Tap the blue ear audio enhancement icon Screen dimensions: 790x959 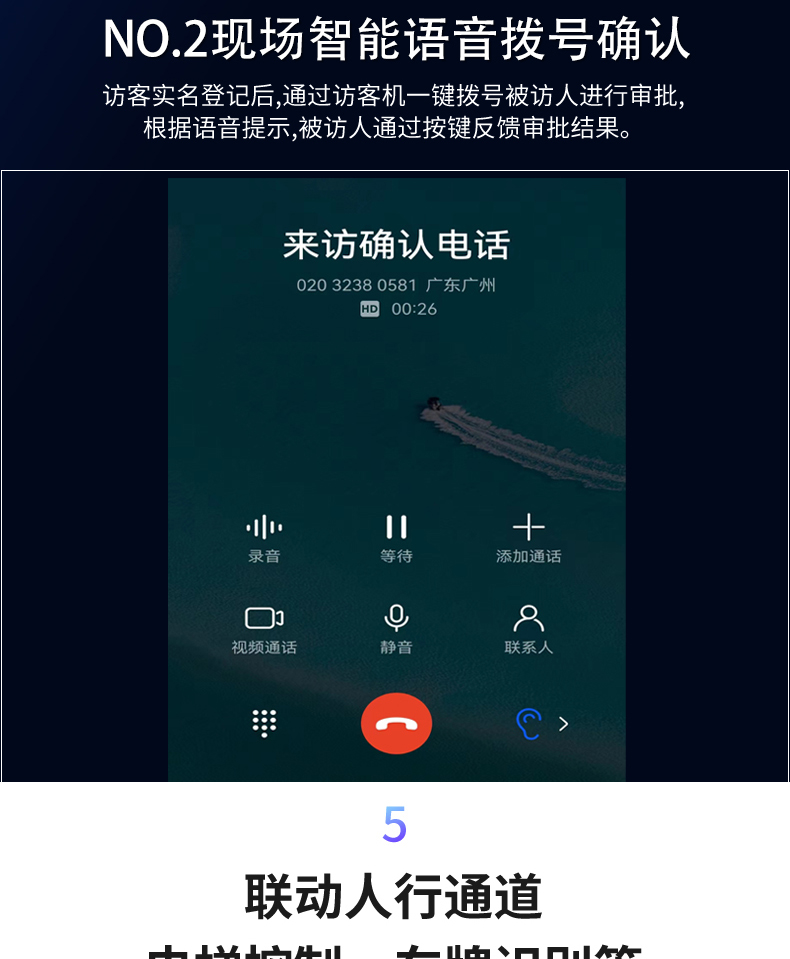(528, 723)
